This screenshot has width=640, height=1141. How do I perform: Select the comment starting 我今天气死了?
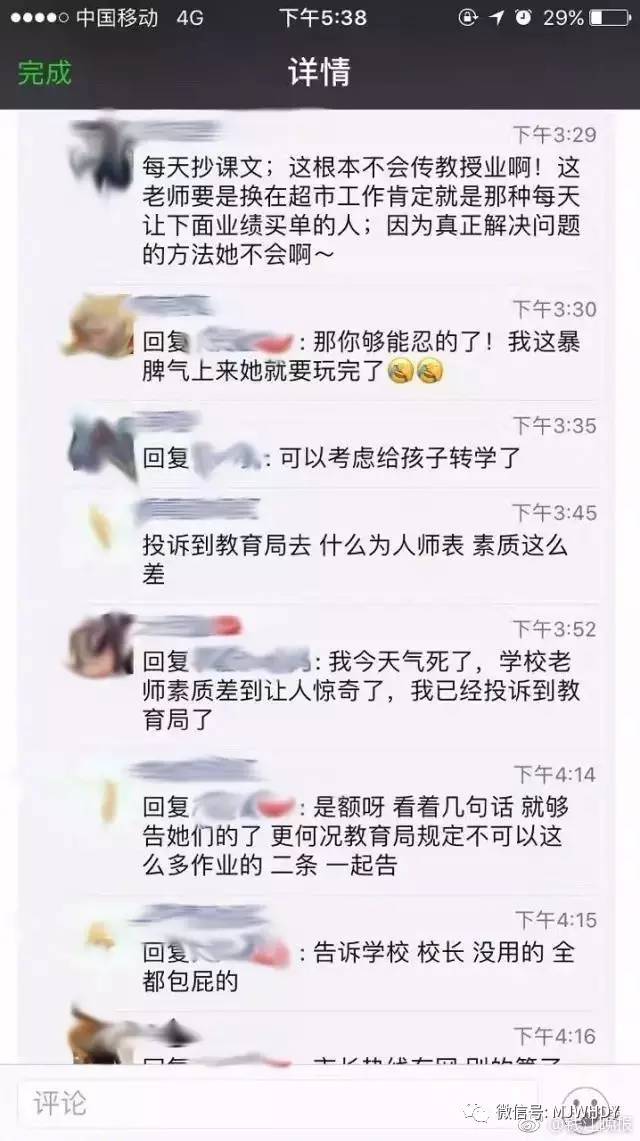(362, 689)
